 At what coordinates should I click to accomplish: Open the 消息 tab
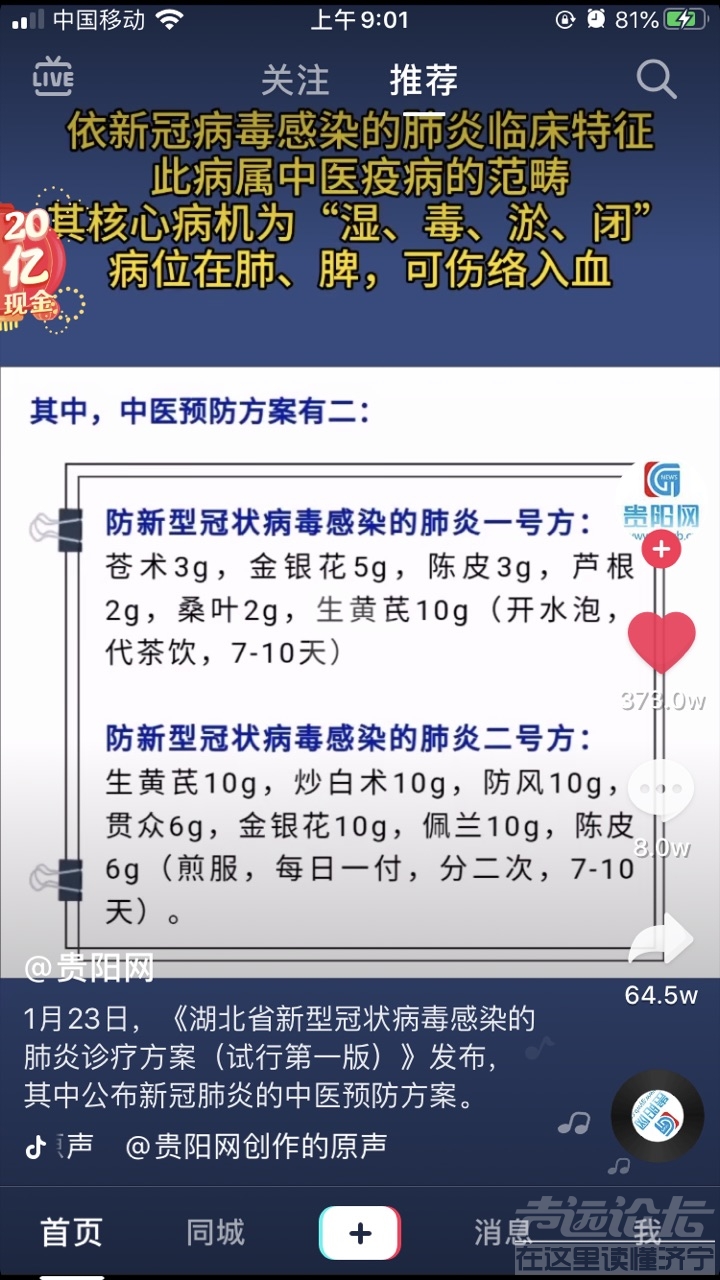click(x=503, y=1232)
